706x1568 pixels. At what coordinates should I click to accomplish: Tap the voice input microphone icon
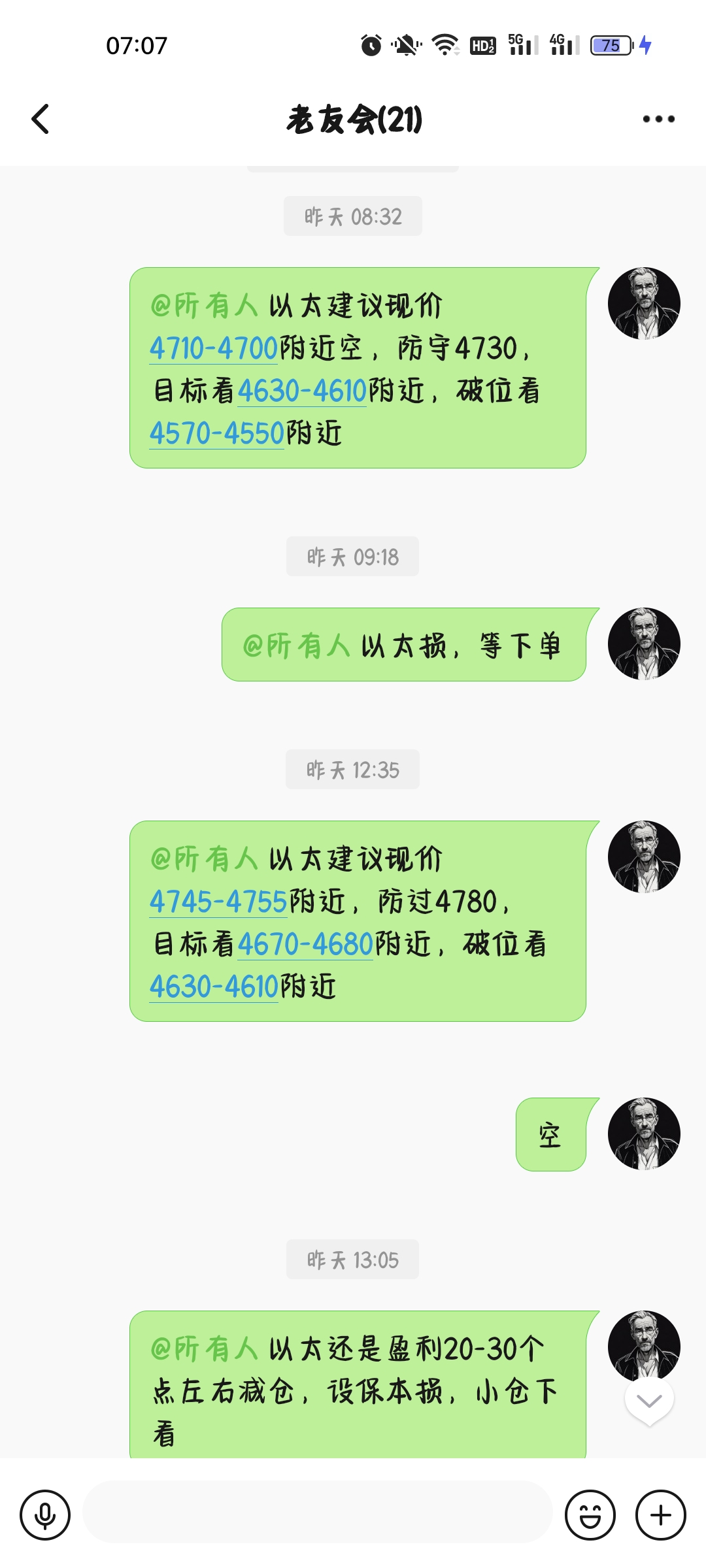[x=45, y=1514]
